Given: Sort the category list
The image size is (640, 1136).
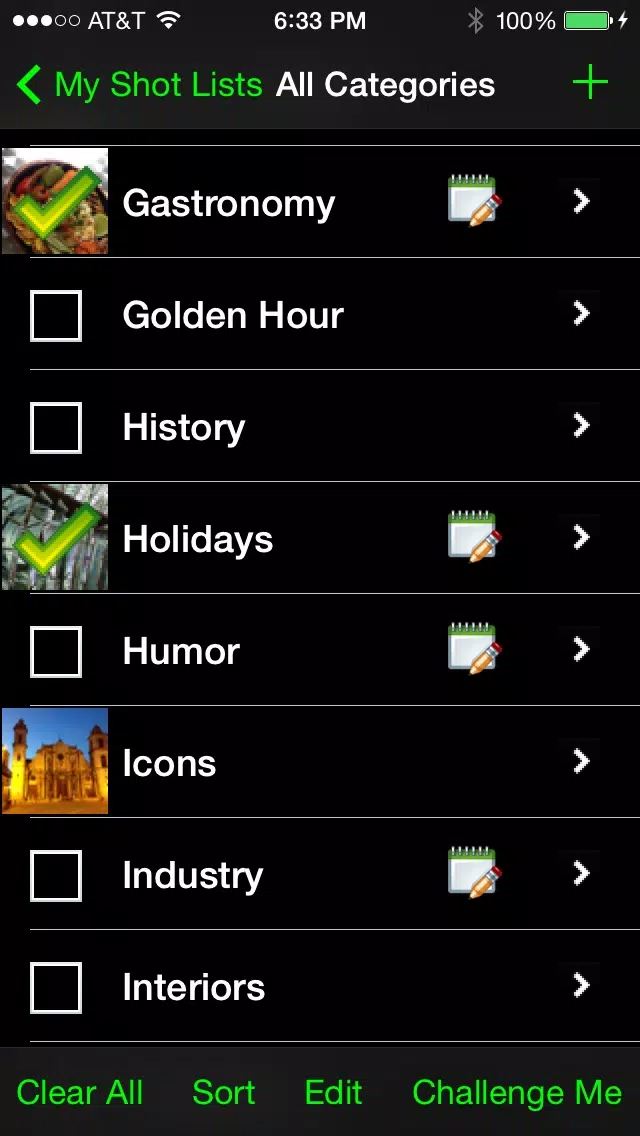Looking at the screenshot, I should [x=224, y=1093].
